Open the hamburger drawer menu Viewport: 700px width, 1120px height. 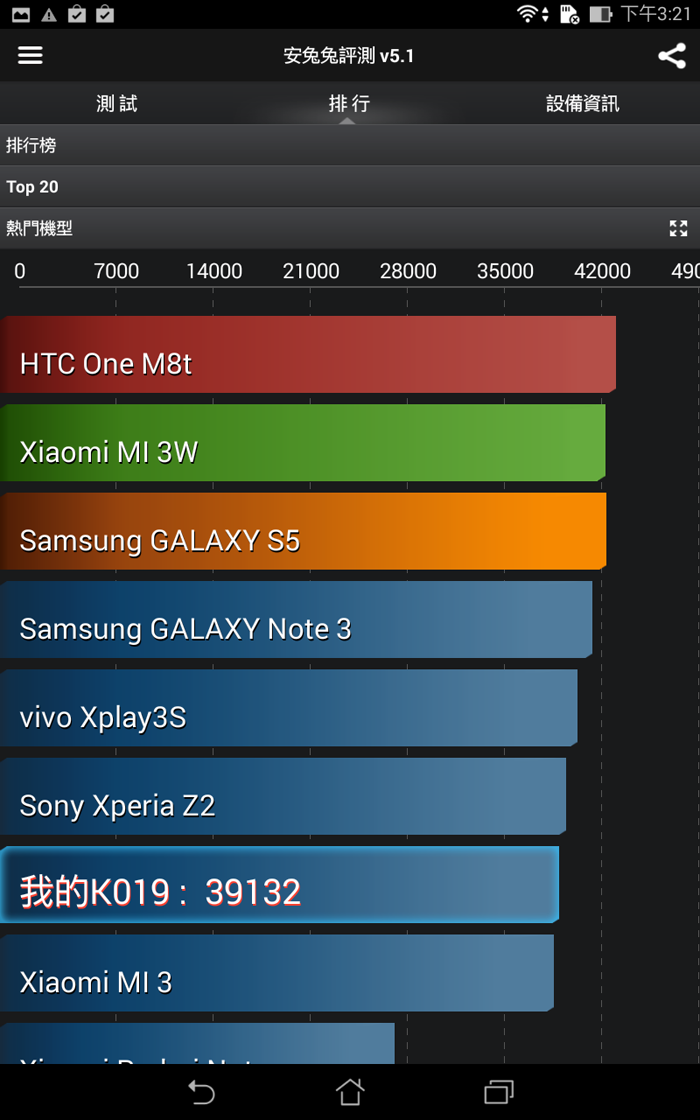31,55
